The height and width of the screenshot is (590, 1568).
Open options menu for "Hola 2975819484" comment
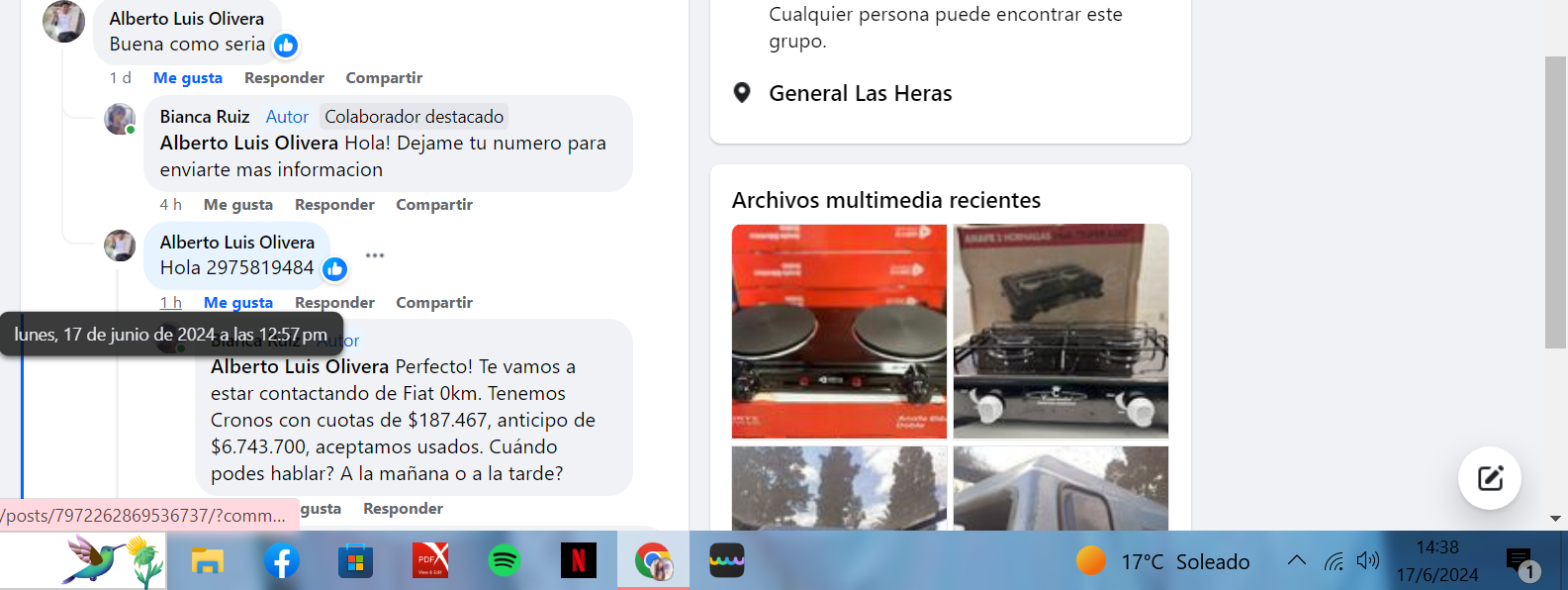(x=375, y=255)
